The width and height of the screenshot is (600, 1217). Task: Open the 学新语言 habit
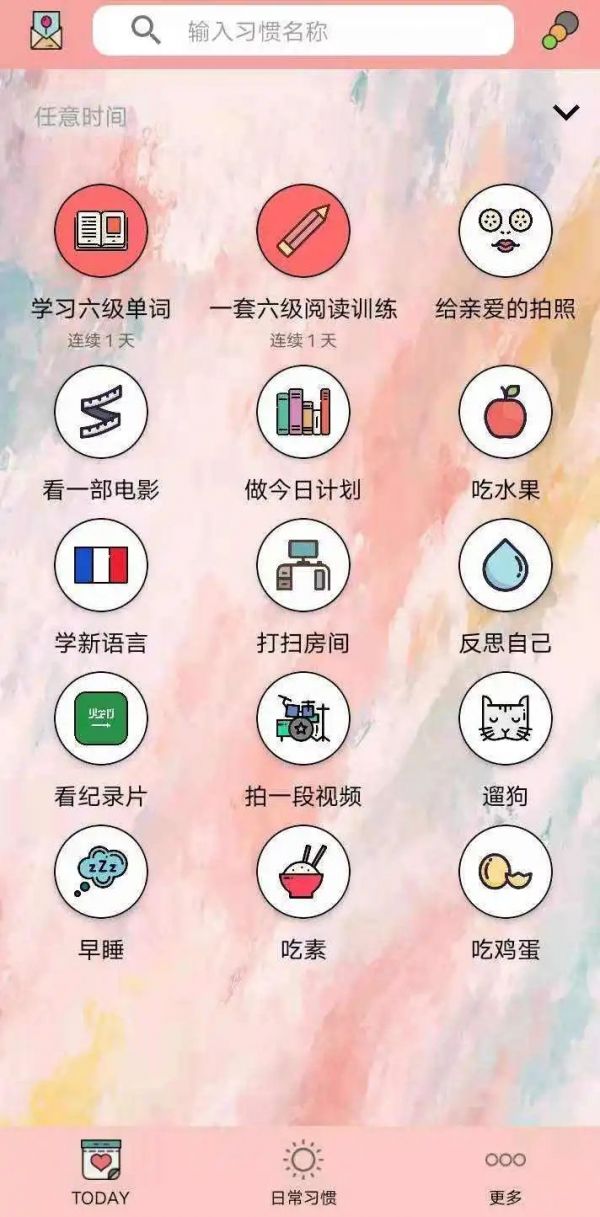coord(101,565)
